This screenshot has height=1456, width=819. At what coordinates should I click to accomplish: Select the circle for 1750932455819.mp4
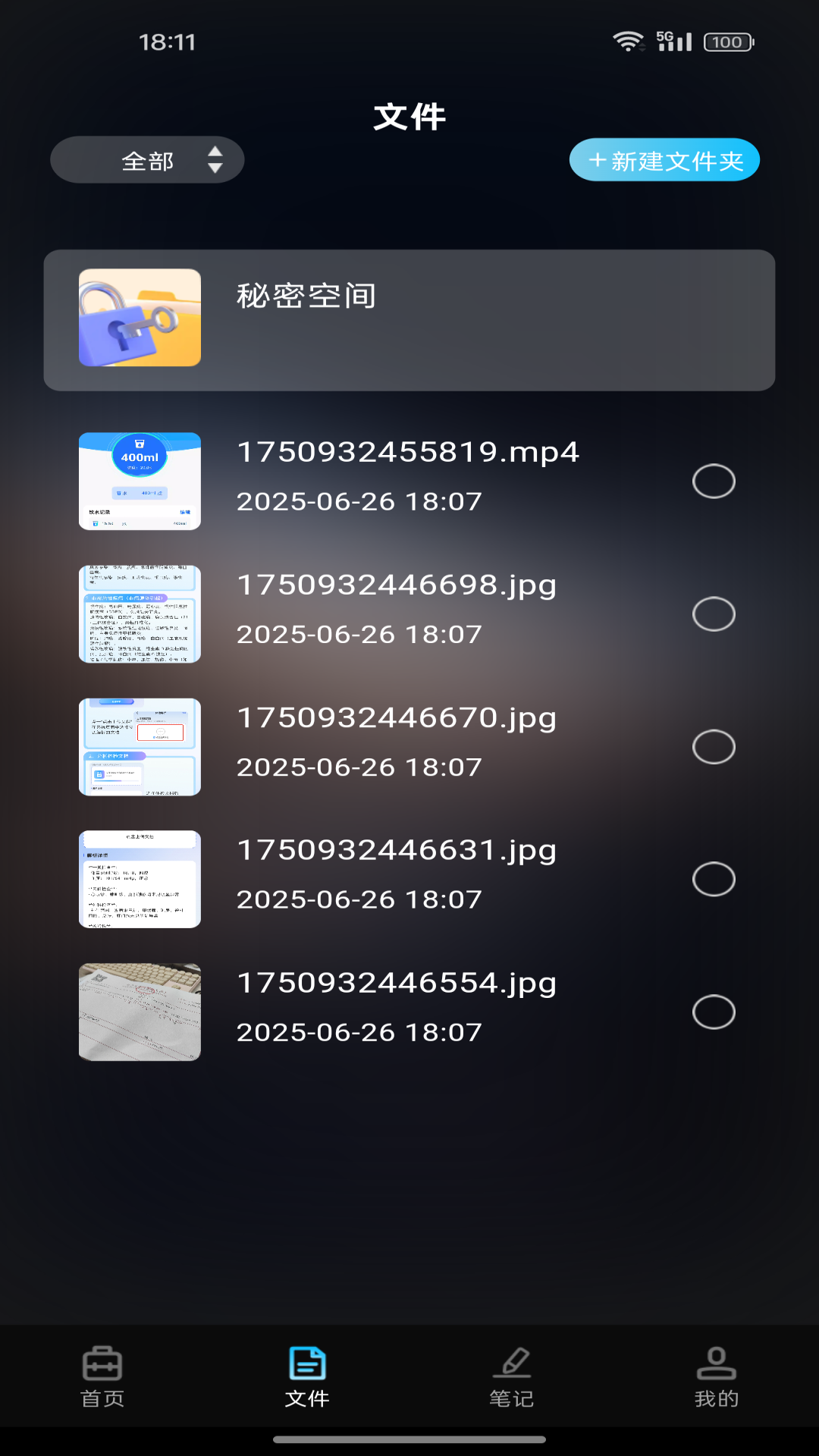(x=714, y=482)
